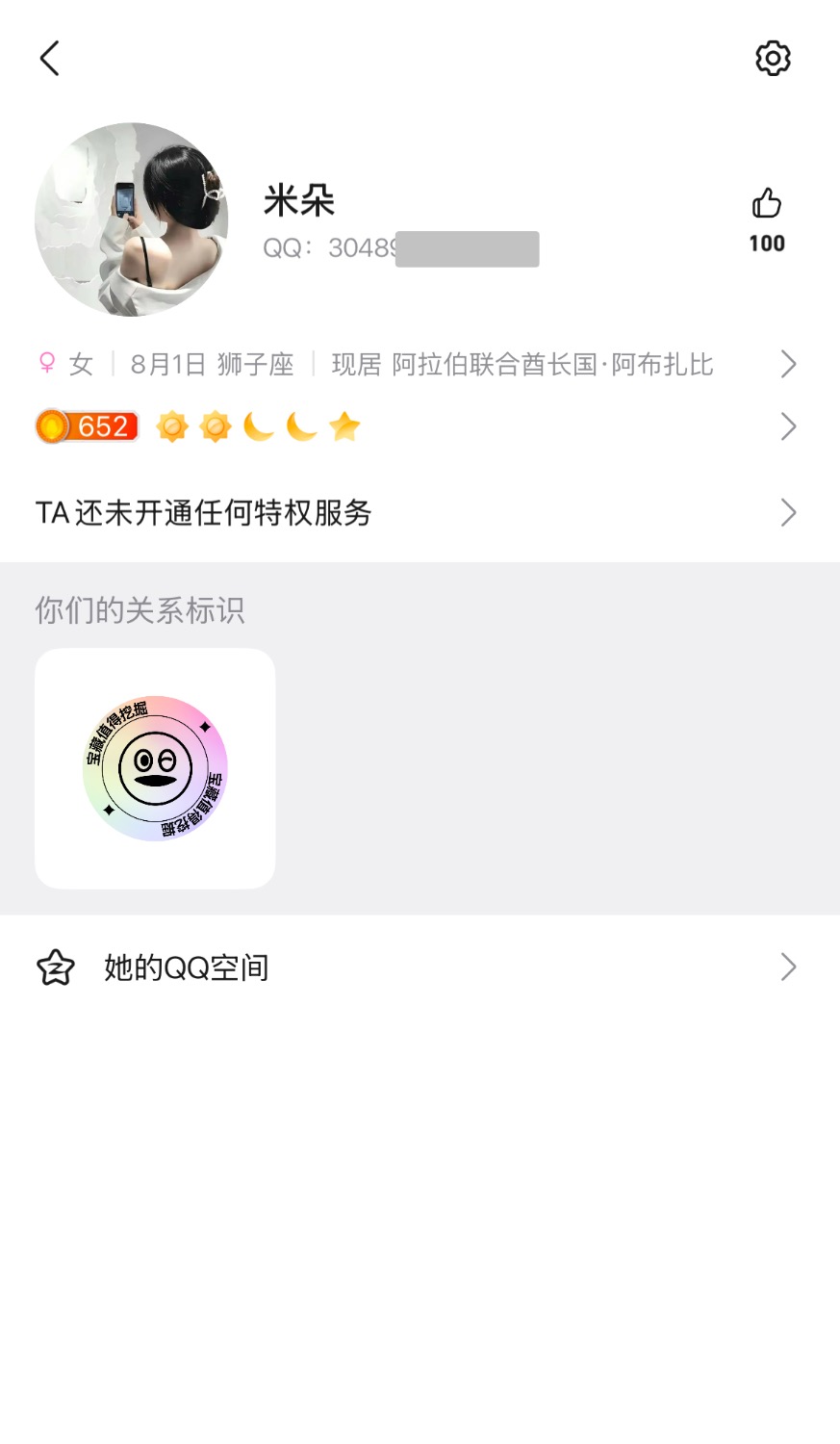View 米朵's profile avatar
Screen dimensions: 840x1444
click(132, 219)
